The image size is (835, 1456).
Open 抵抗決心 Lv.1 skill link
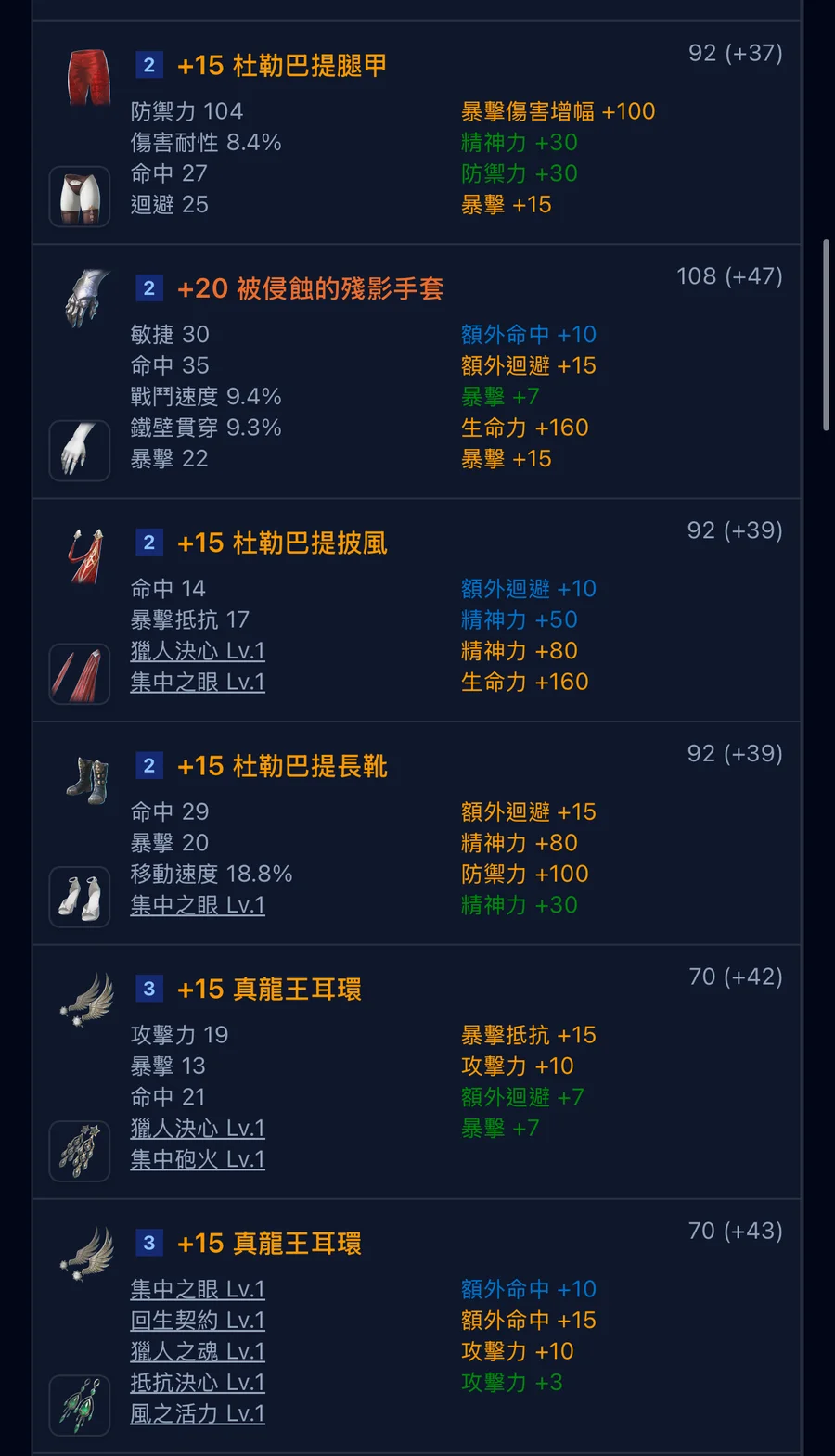(198, 1383)
